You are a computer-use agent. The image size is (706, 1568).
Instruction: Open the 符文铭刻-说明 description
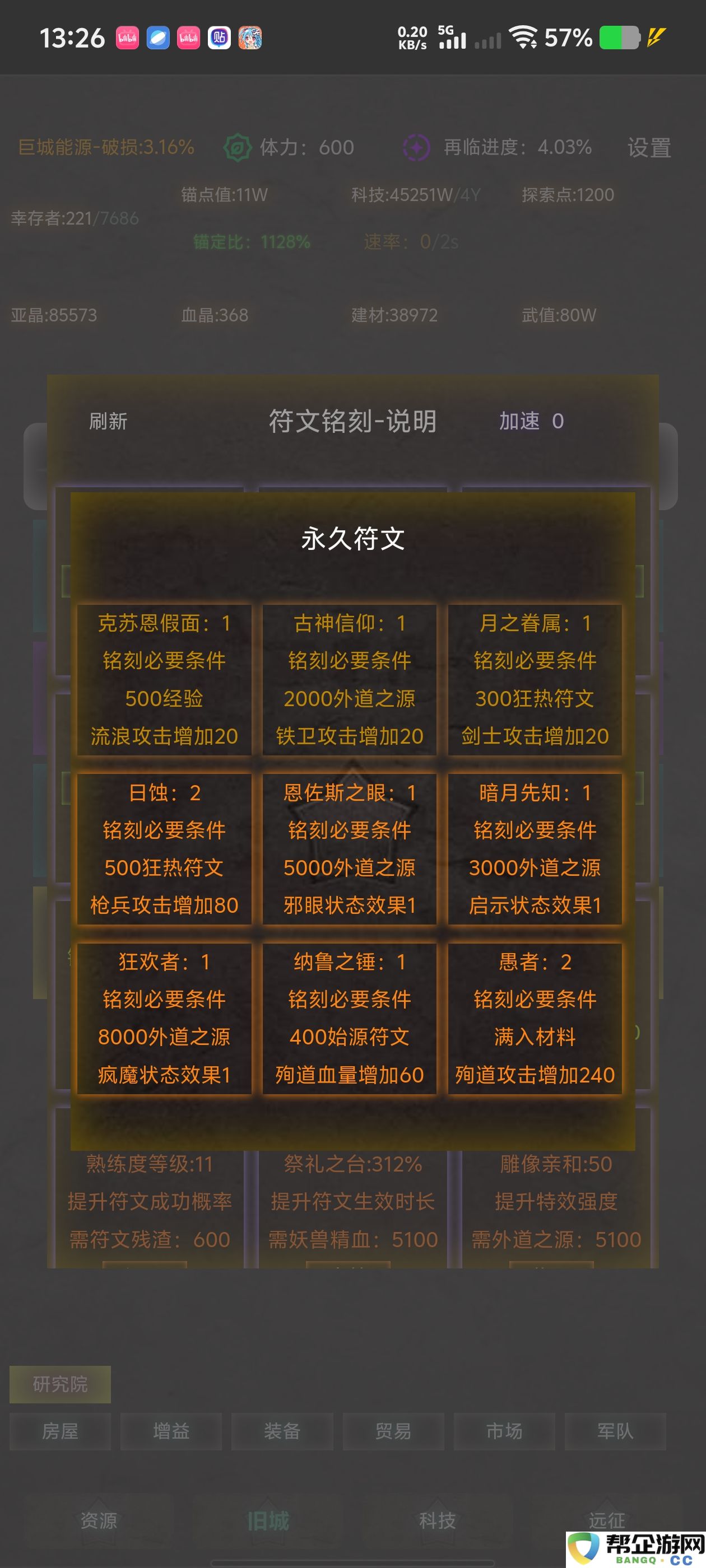352,421
